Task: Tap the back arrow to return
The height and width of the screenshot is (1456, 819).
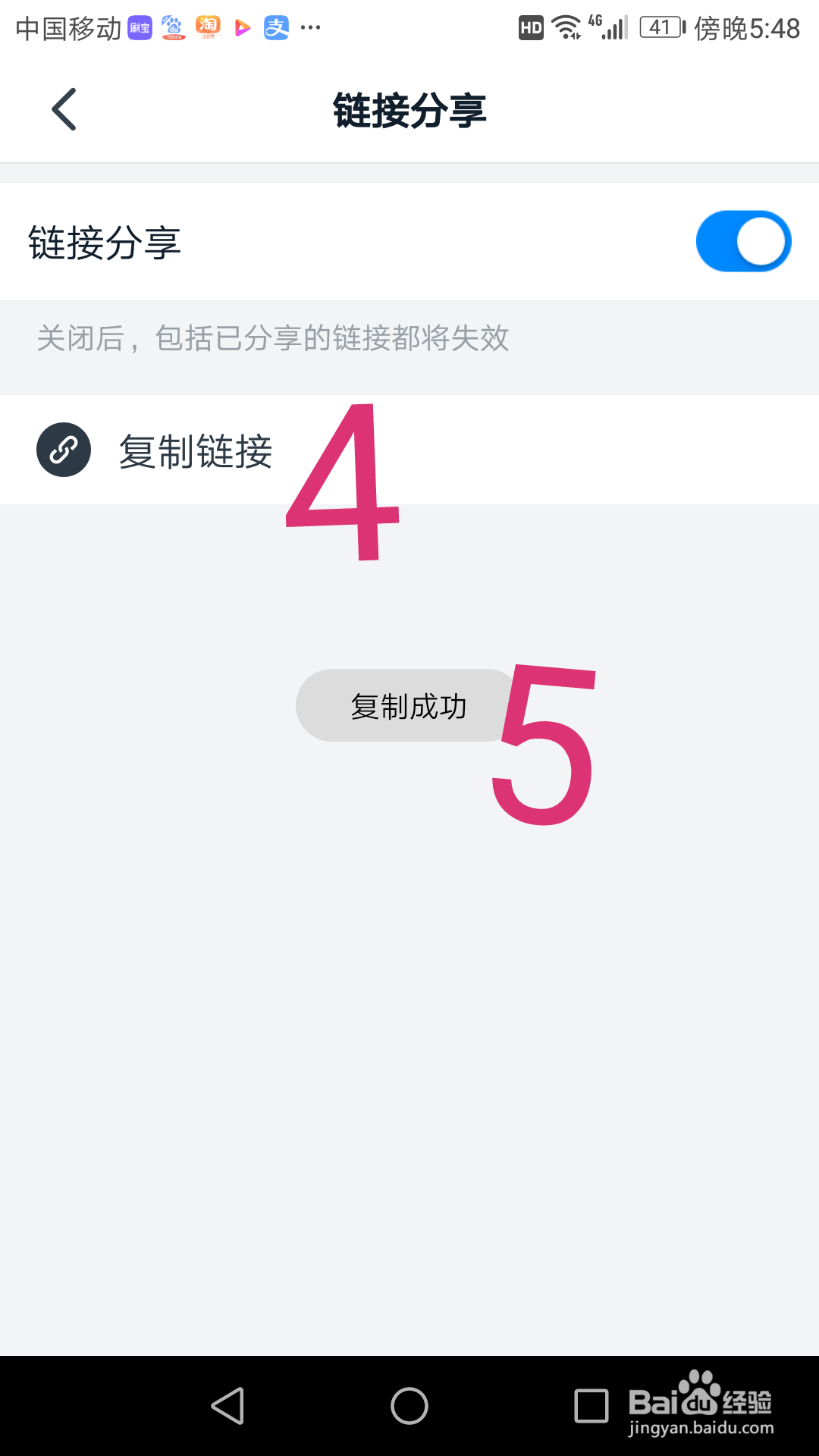Action: [x=64, y=108]
